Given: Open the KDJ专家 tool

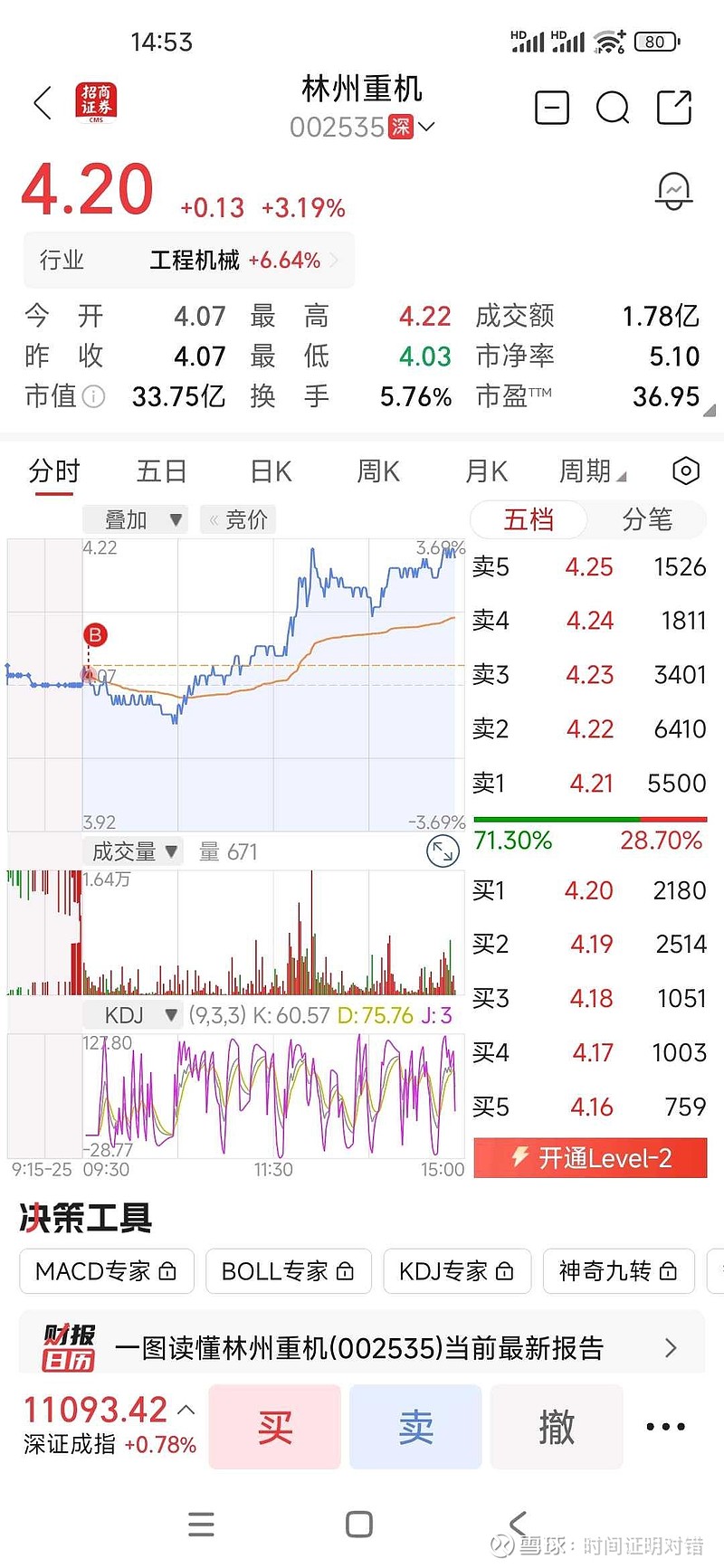Looking at the screenshot, I should (456, 1271).
